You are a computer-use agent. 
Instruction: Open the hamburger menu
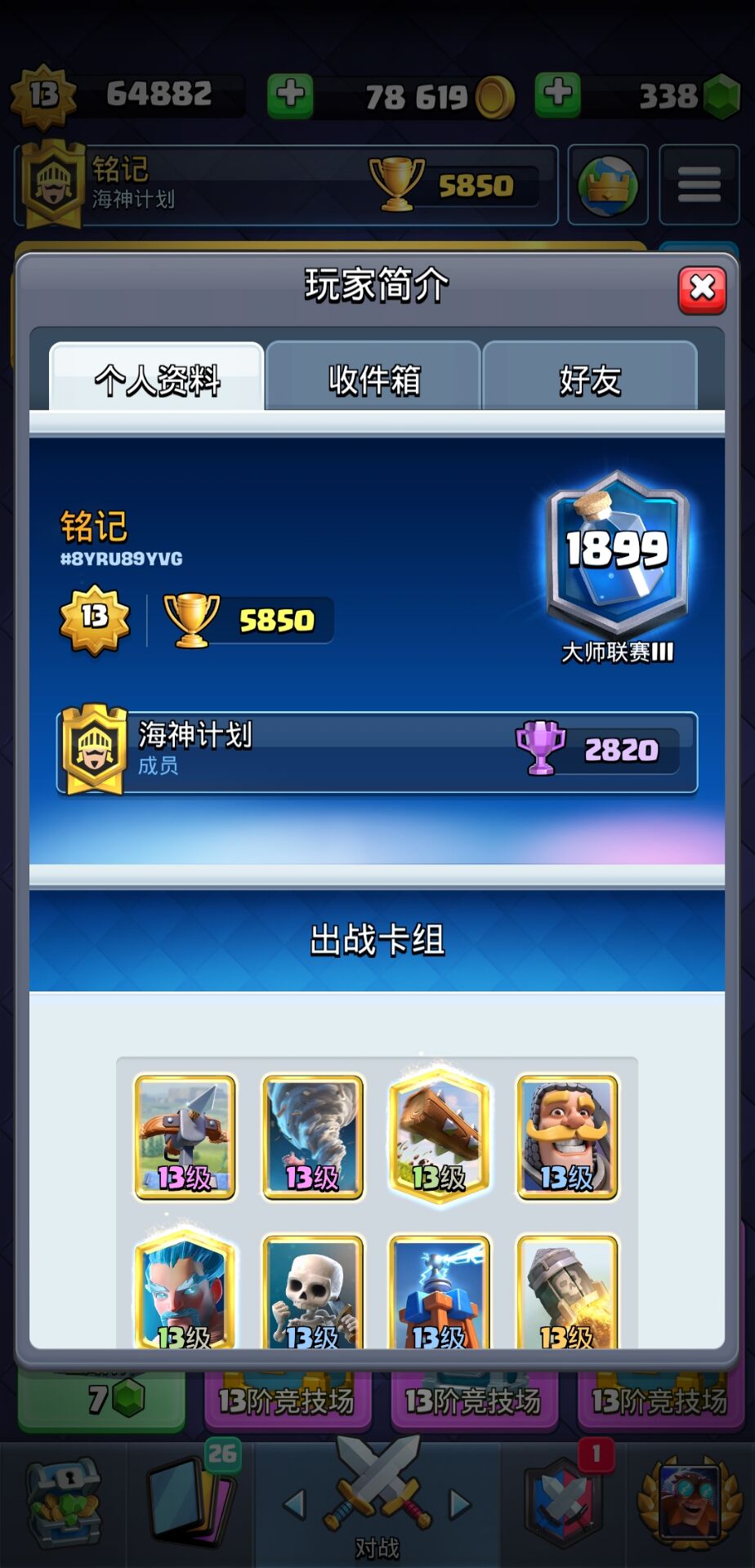699,185
